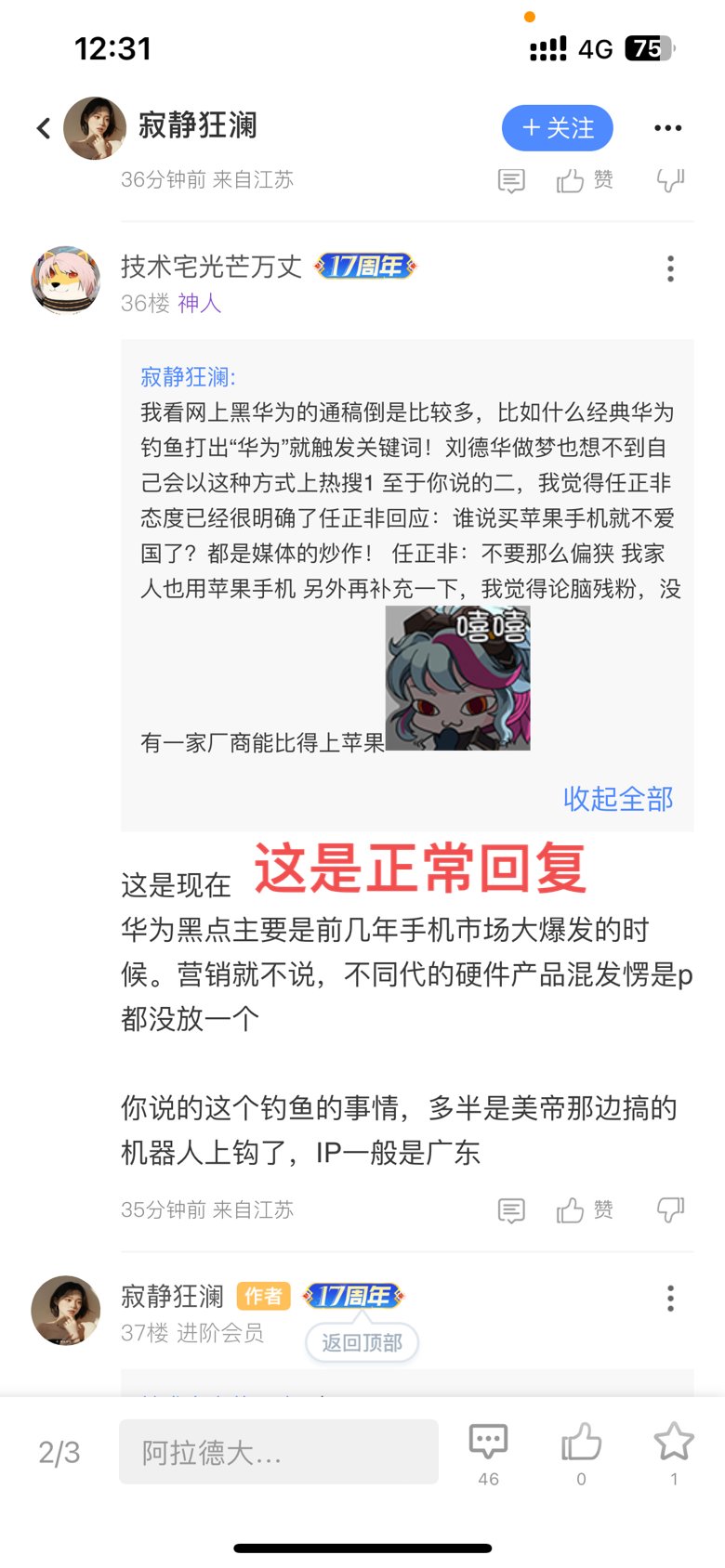Tap the reply input box at bottom
Screen dimensions: 725x1568
[278, 1452]
